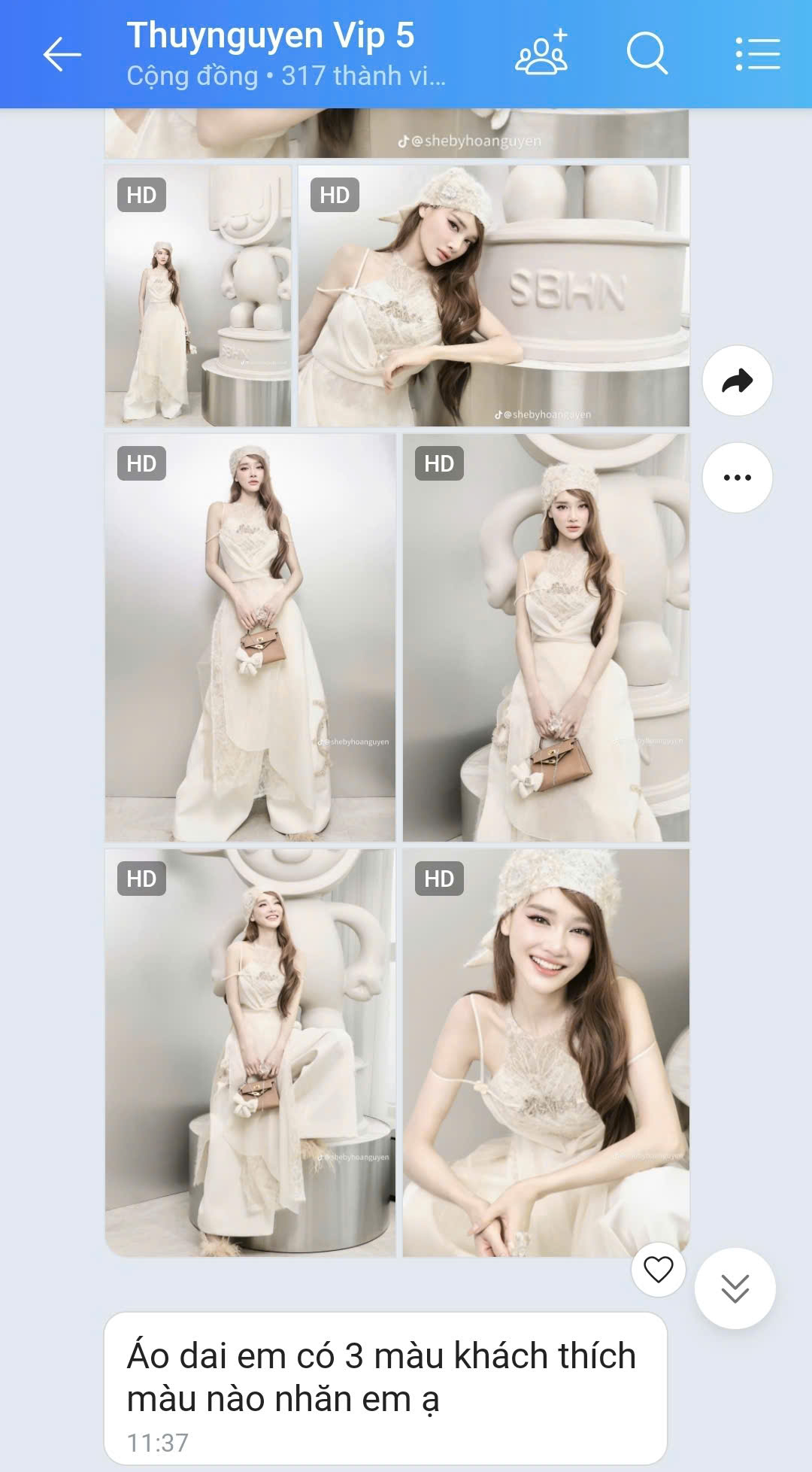
Task: Open the Thuynguyen Vip 5 community info
Action: 286,54
